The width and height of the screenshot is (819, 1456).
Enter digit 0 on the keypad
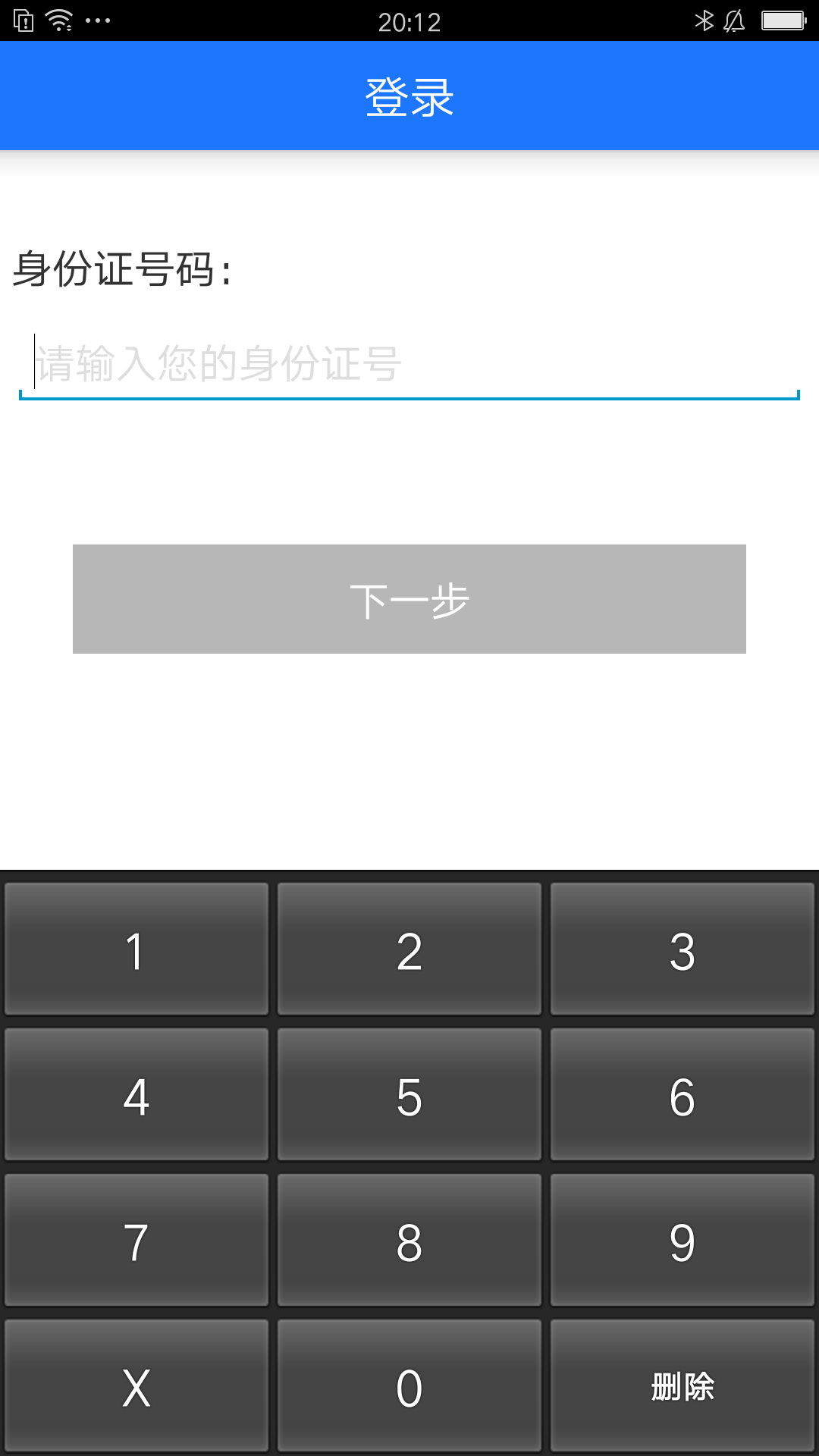[x=409, y=1386]
